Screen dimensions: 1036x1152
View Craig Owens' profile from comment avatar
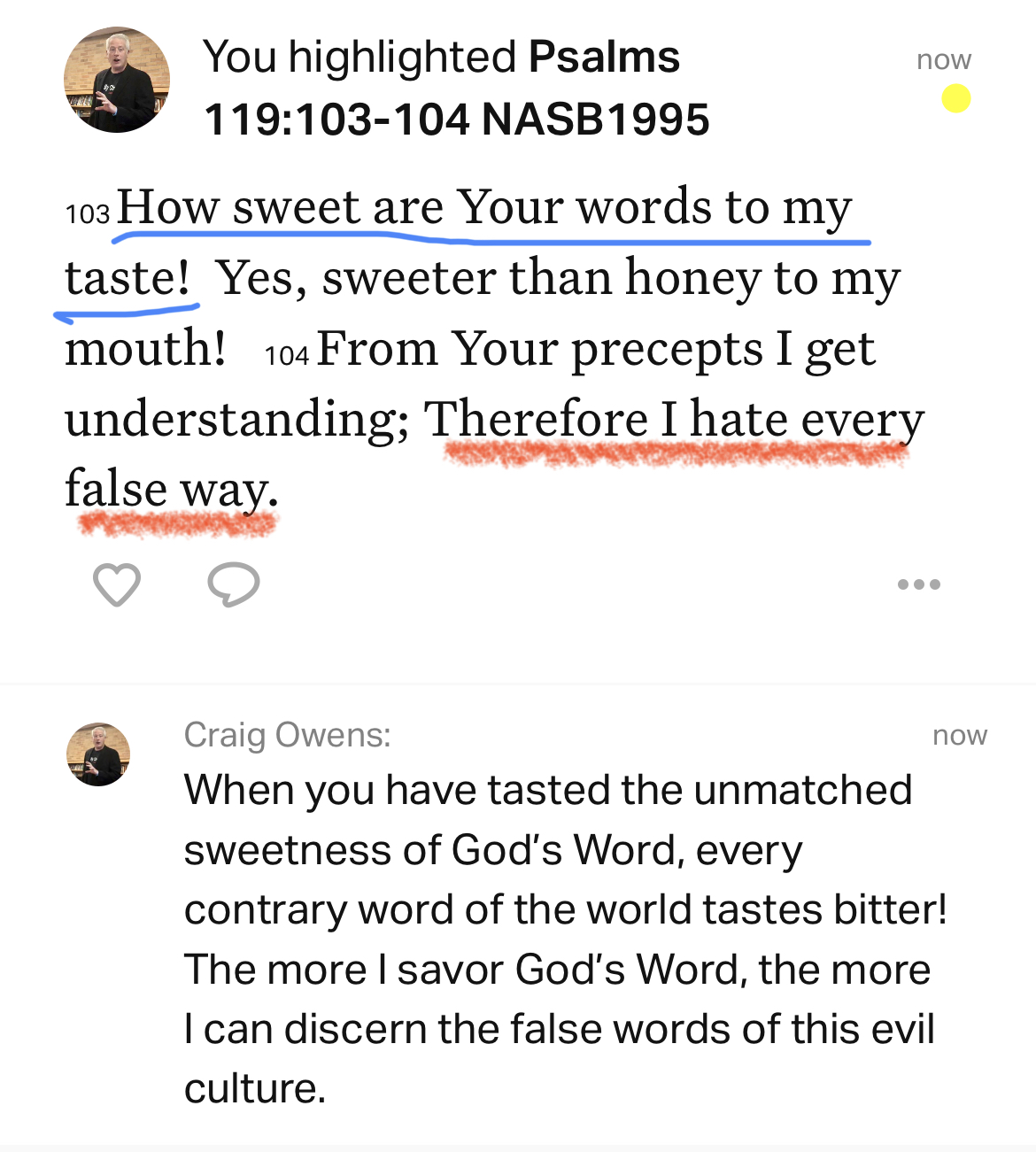pyautogui.click(x=99, y=754)
